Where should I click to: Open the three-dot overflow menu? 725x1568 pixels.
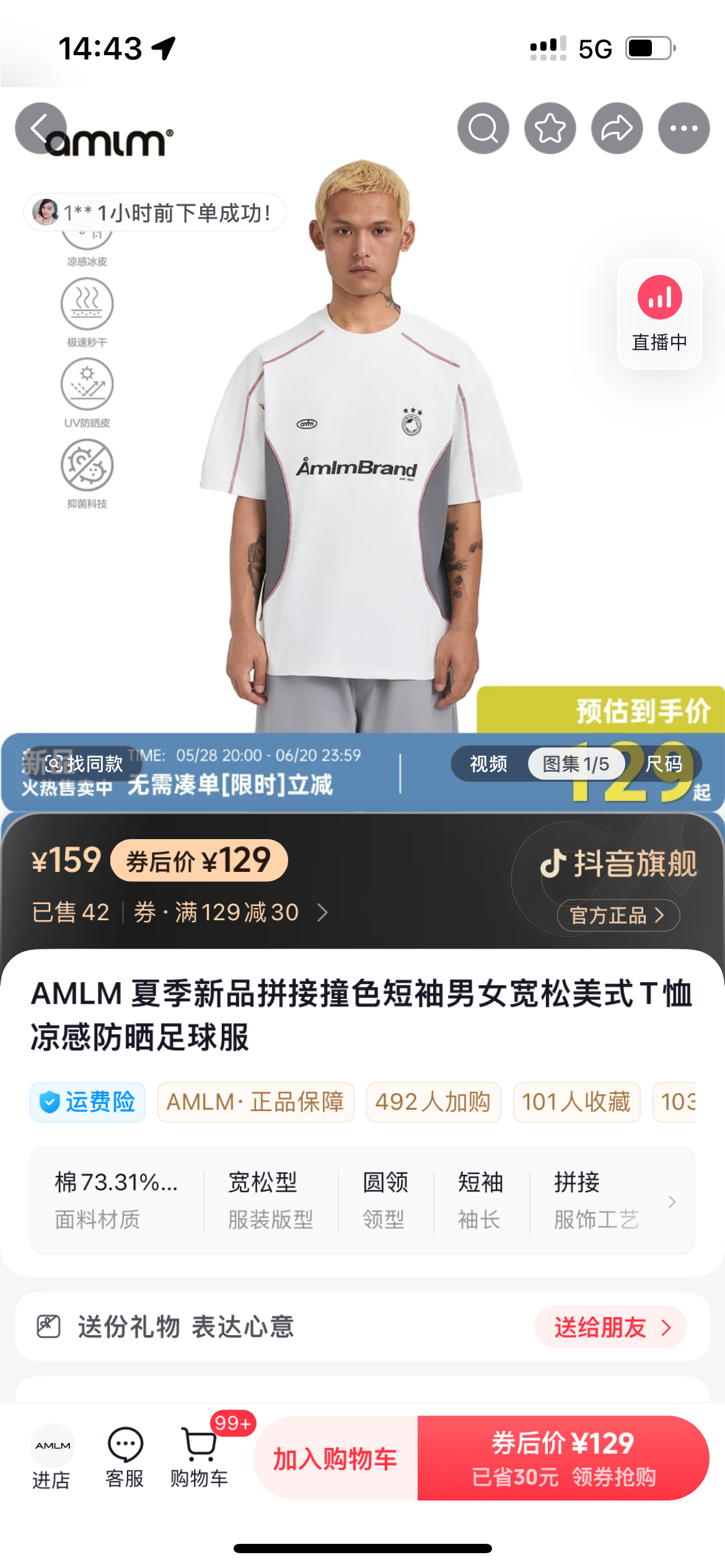point(683,128)
